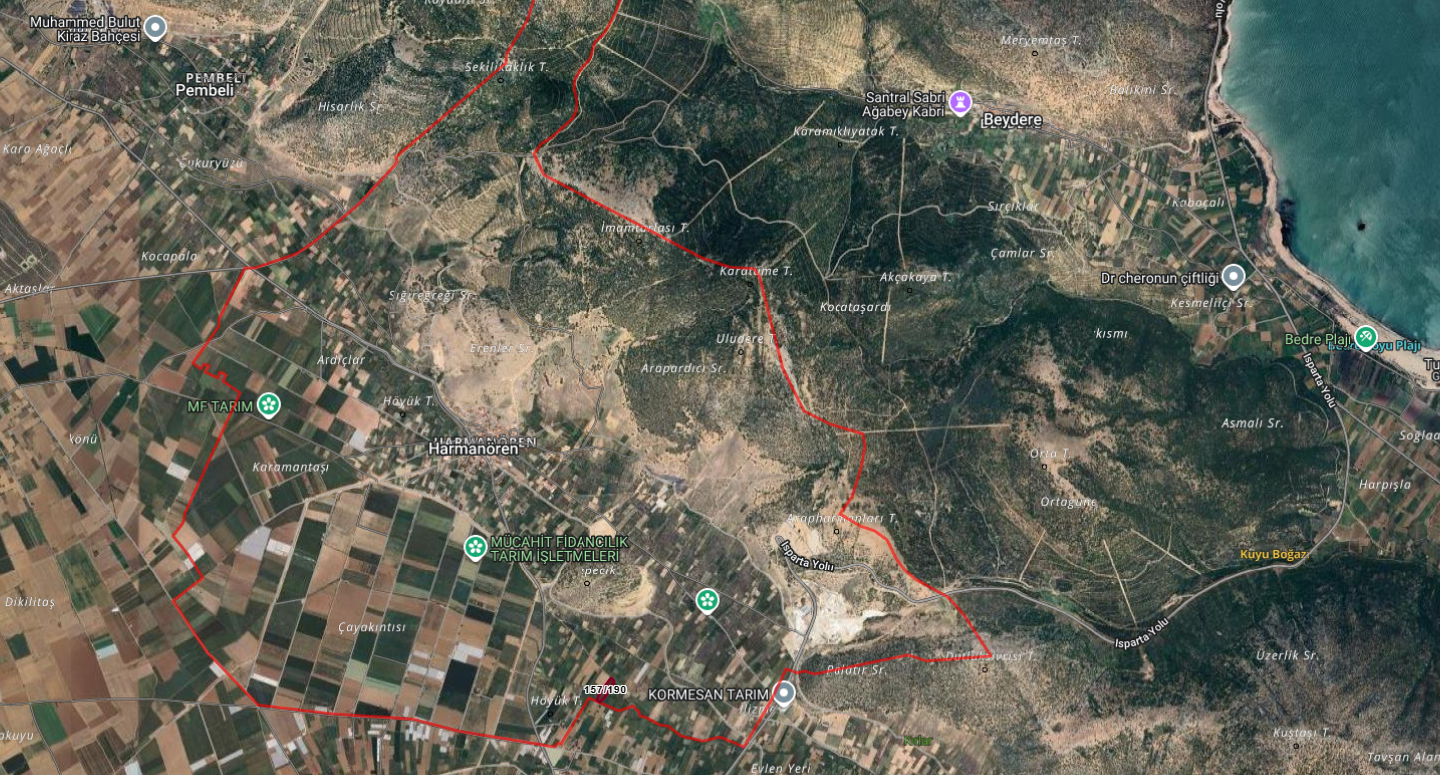Open the Muhammed Bulut Kiraz Bahçesi map pin

tap(155, 27)
